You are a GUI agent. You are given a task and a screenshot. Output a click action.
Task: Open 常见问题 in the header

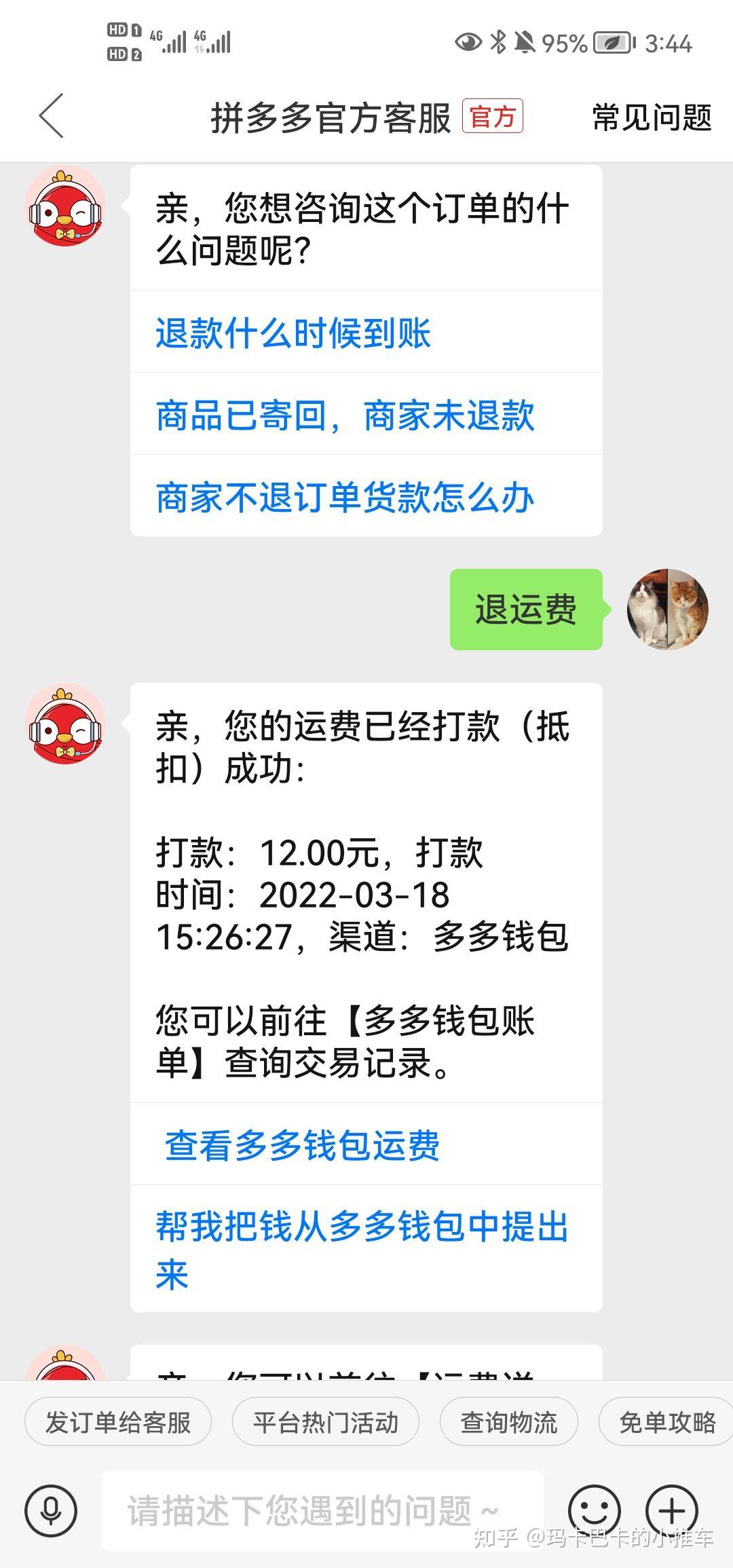point(651,117)
